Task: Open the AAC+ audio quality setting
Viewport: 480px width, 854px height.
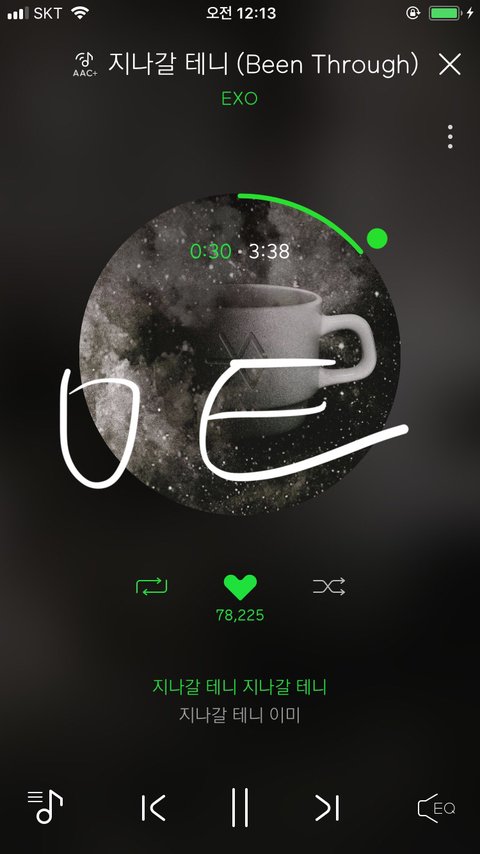Action: tap(84, 64)
